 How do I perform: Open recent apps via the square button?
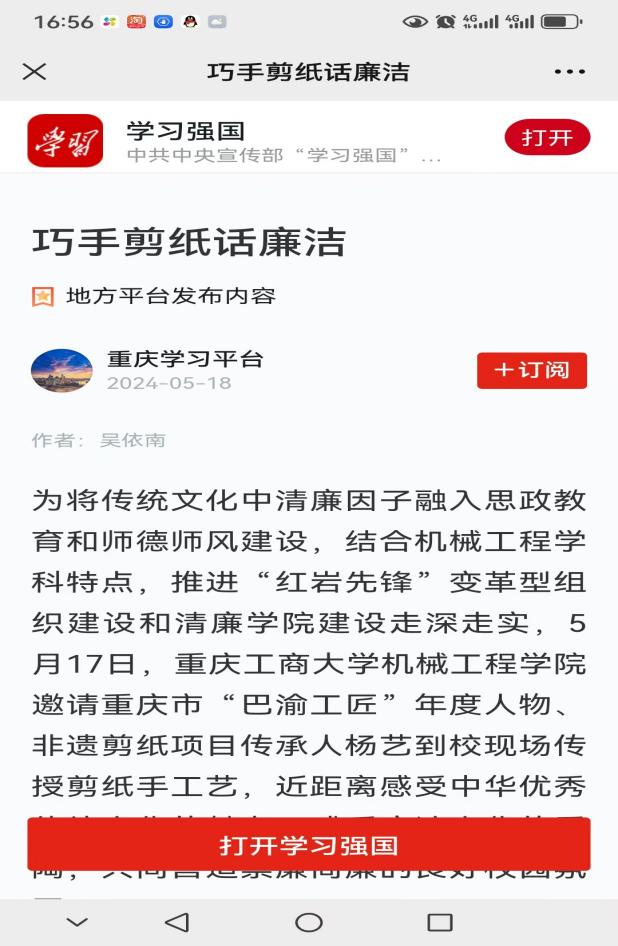440,922
